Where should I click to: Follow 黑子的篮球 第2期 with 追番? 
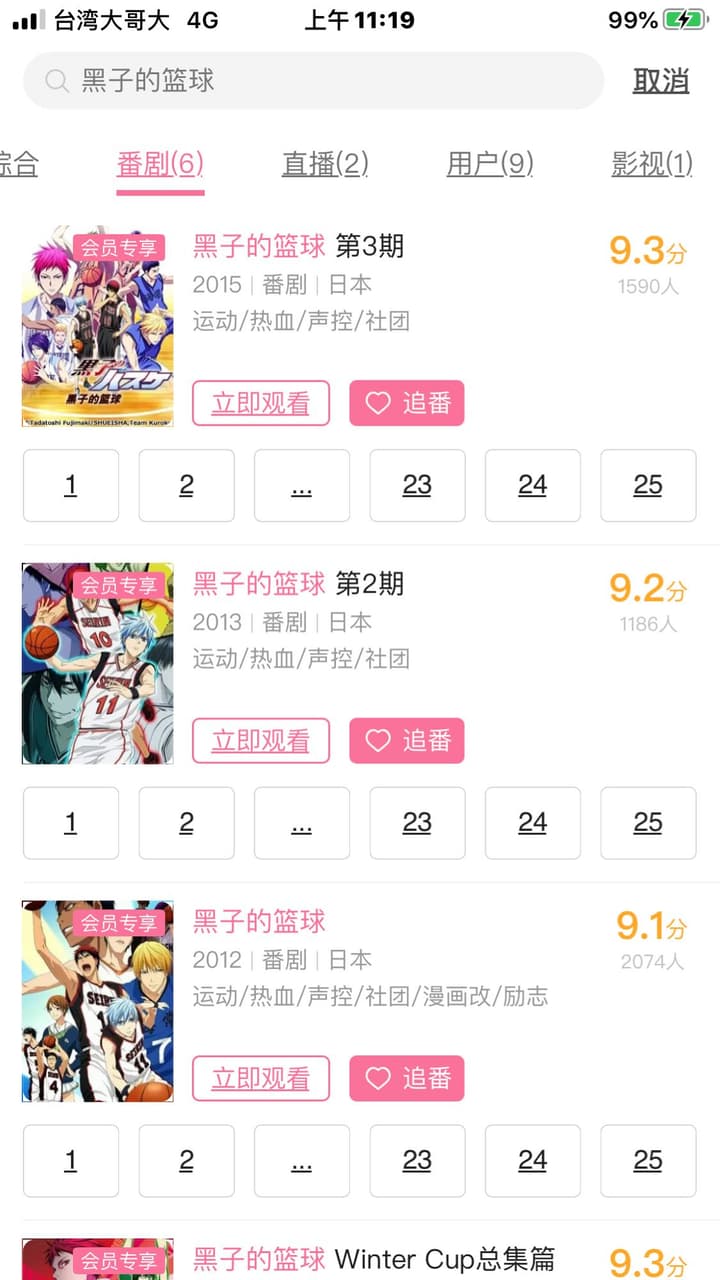pyautogui.click(x=406, y=740)
